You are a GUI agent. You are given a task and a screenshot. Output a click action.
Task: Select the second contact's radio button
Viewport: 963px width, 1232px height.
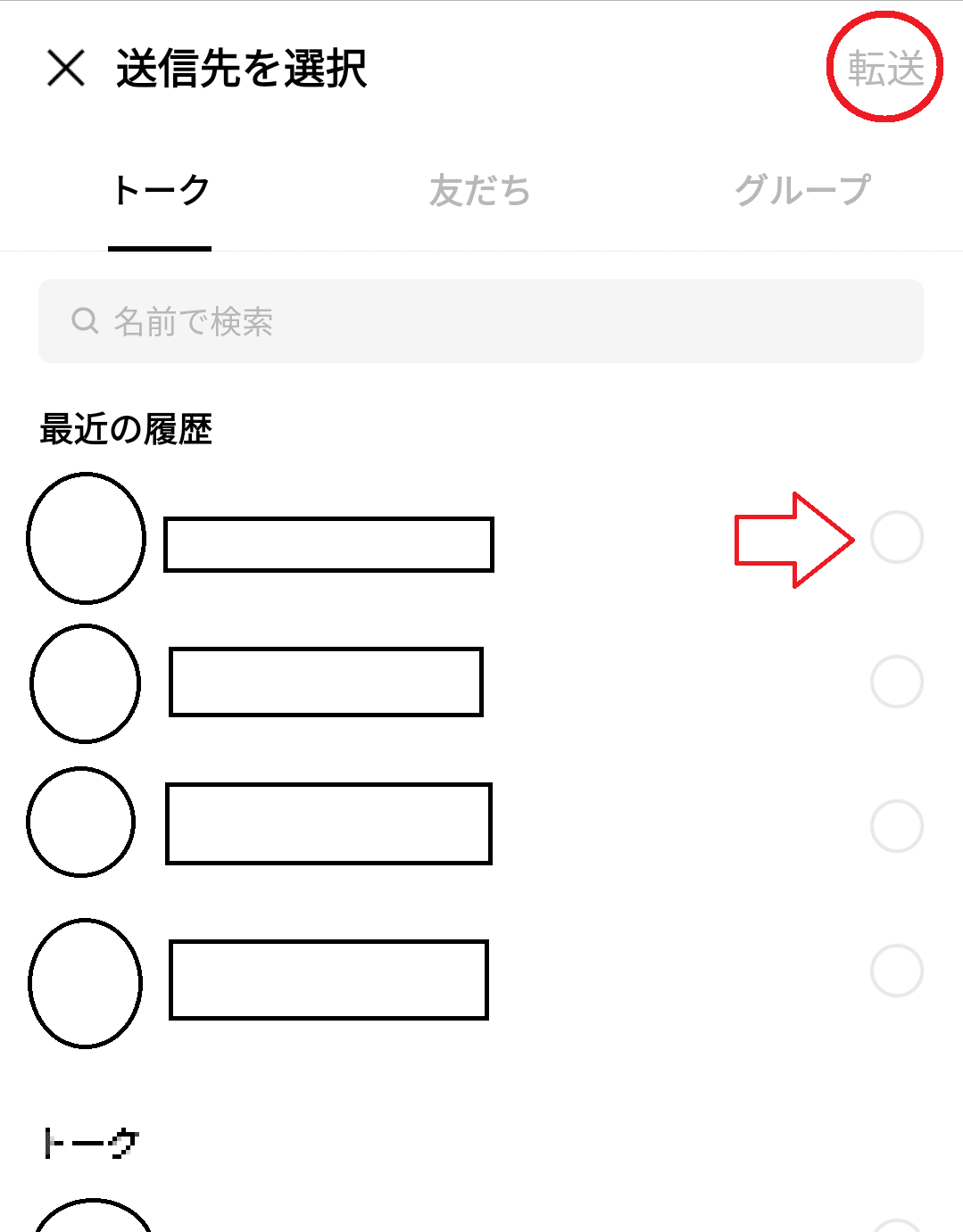click(x=896, y=680)
